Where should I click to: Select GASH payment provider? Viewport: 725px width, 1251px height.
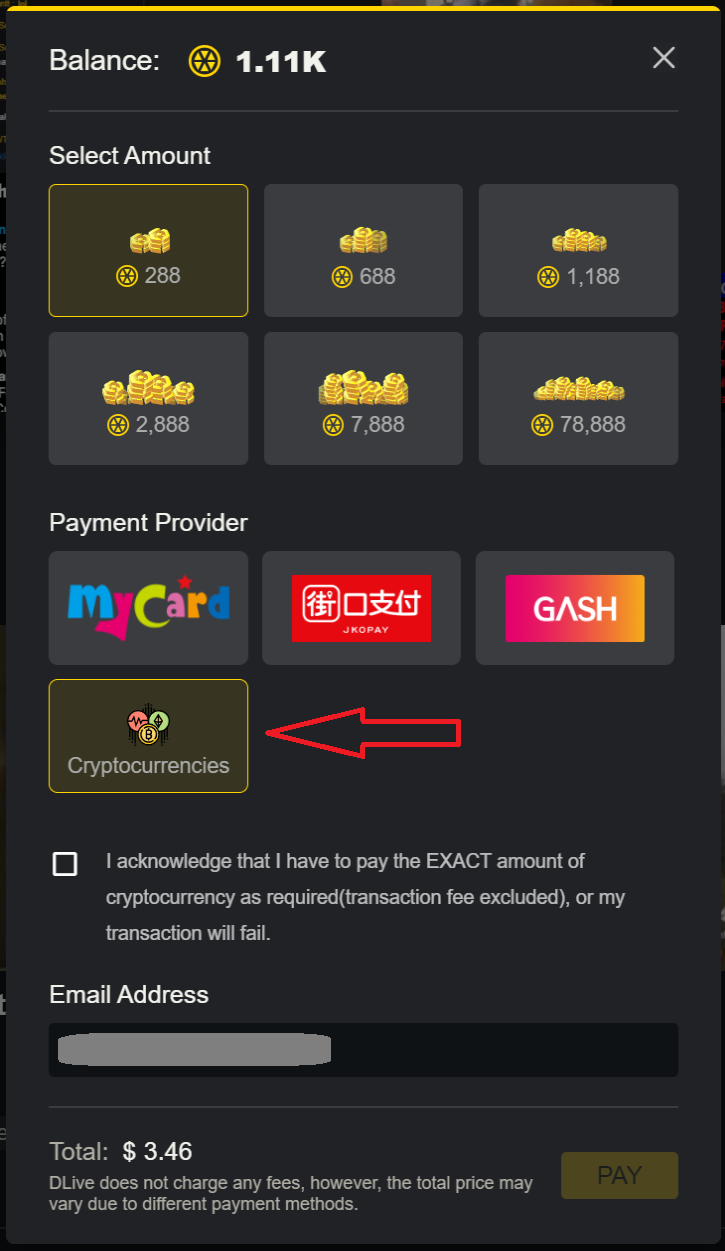(x=575, y=608)
